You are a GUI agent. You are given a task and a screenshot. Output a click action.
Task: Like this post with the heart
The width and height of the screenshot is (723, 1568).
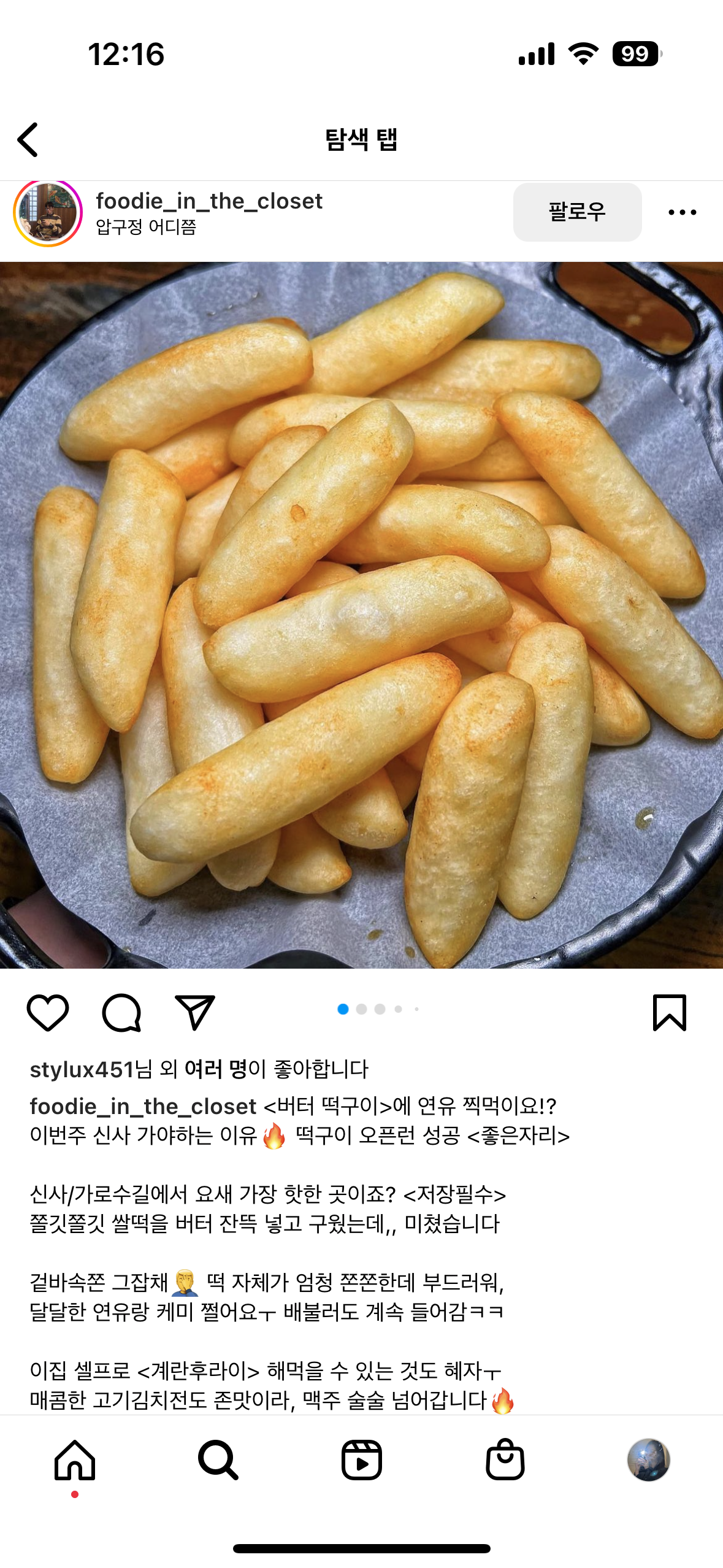click(x=48, y=1013)
